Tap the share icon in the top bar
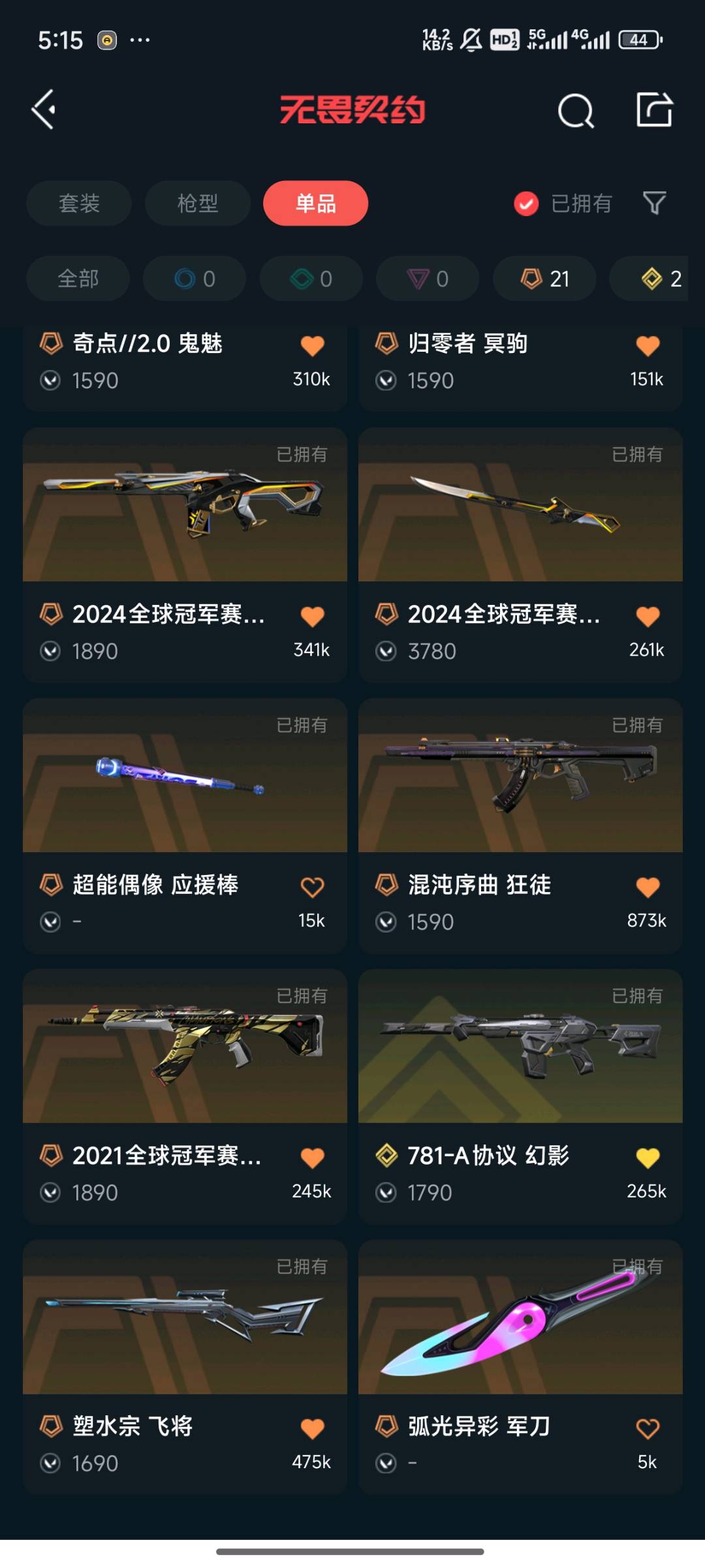This screenshot has height=1568, width=705. point(654,110)
